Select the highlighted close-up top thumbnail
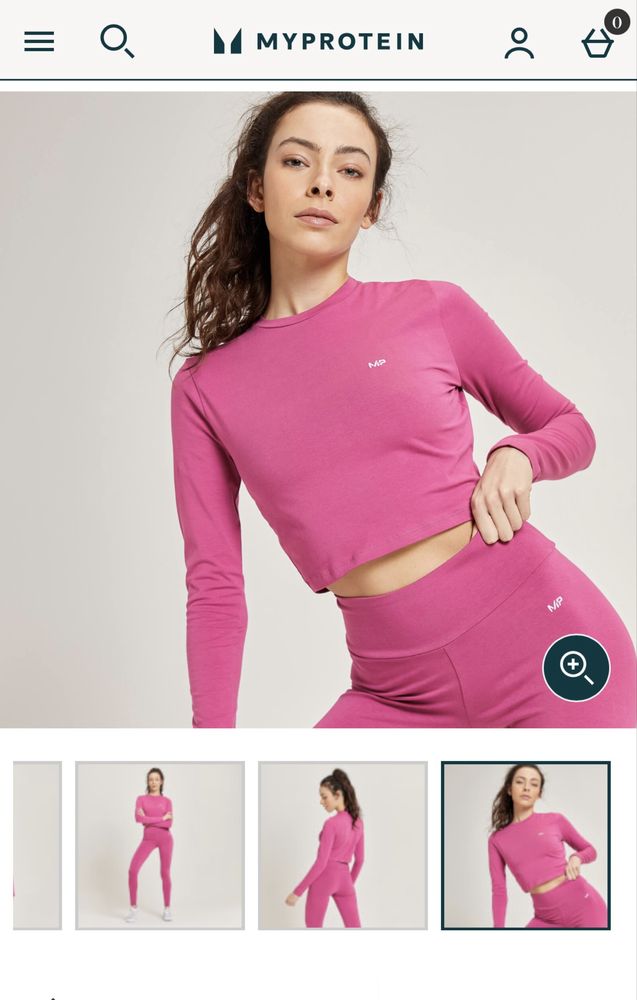Image resolution: width=637 pixels, height=1000 pixels. pos(525,845)
